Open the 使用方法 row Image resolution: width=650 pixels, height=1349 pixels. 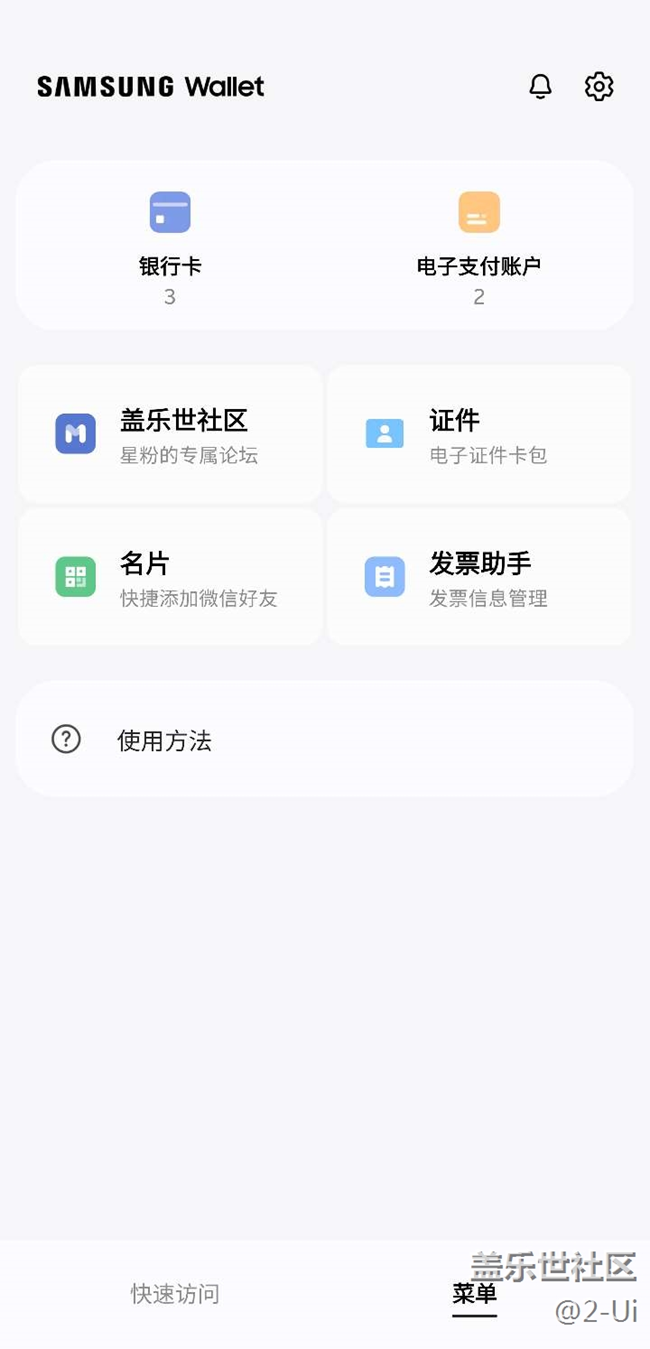pos(324,740)
